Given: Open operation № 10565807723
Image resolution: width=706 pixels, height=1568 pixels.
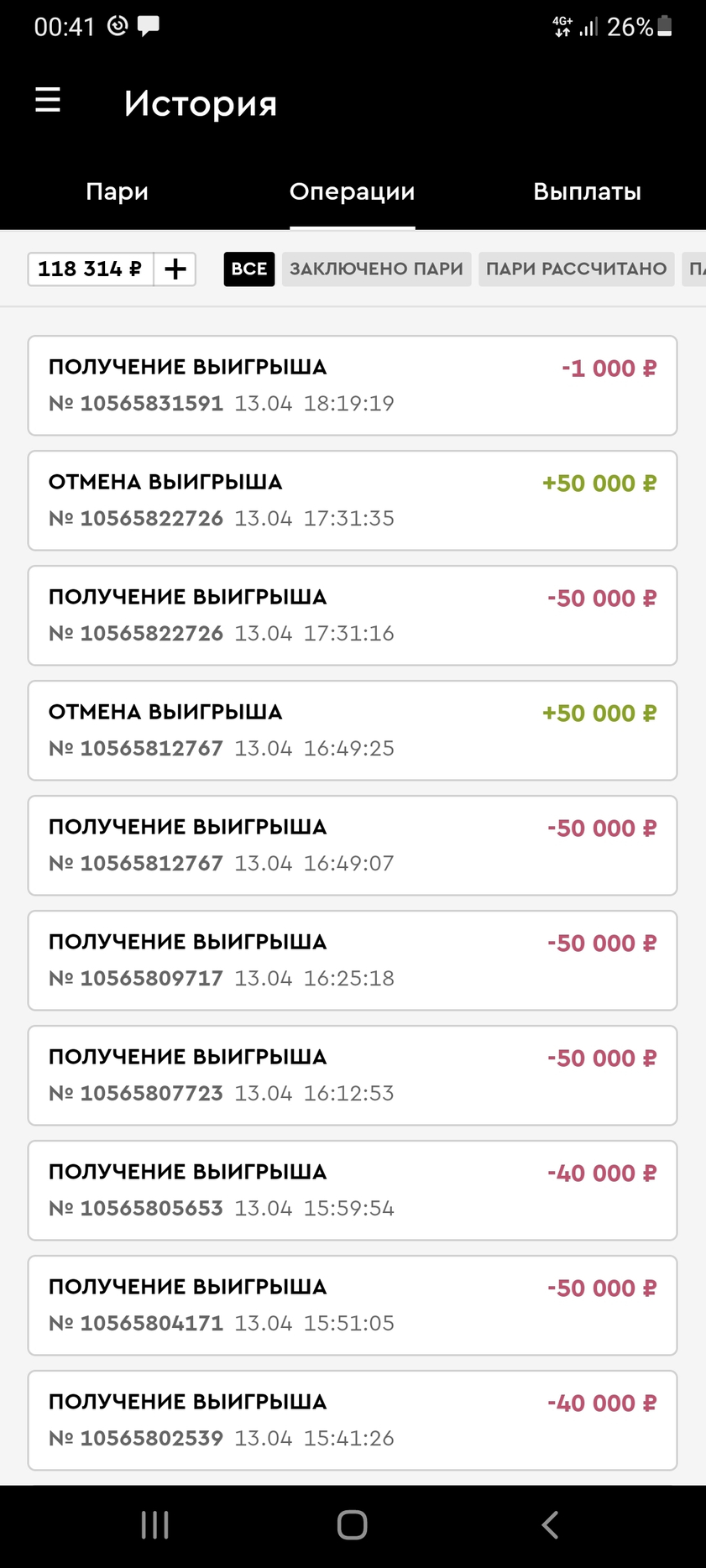Looking at the screenshot, I should click(353, 1075).
